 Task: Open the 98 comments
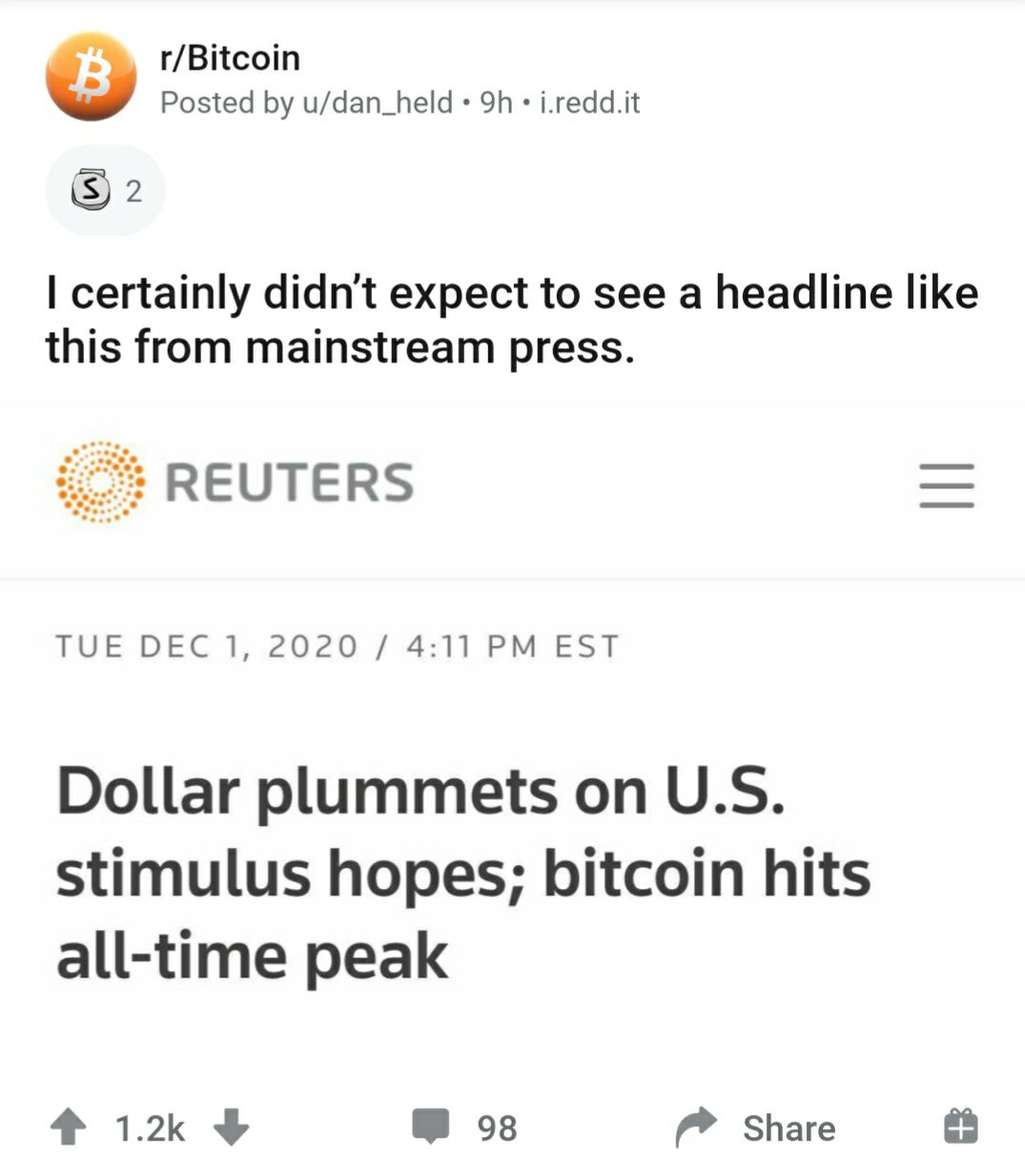465,1126
